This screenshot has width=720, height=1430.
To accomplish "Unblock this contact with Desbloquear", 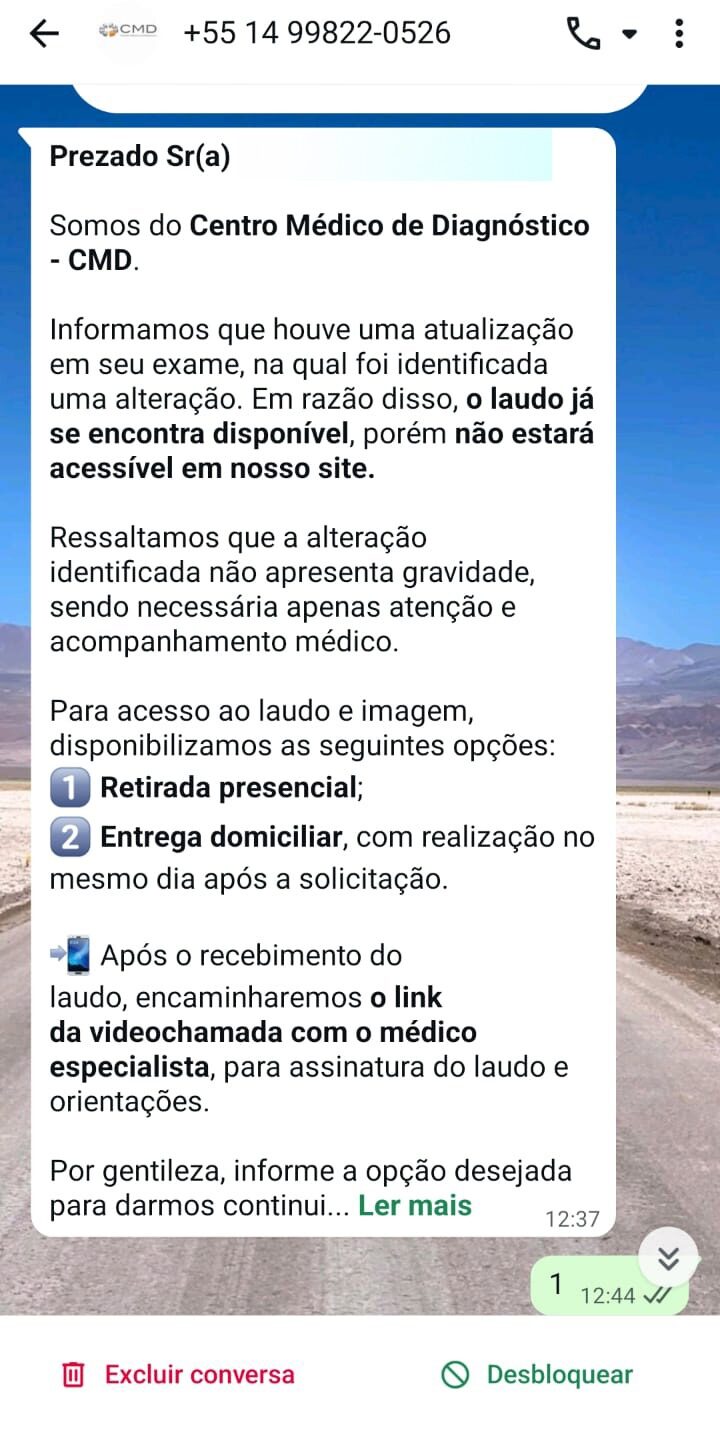I will [x=538, y=1375].
